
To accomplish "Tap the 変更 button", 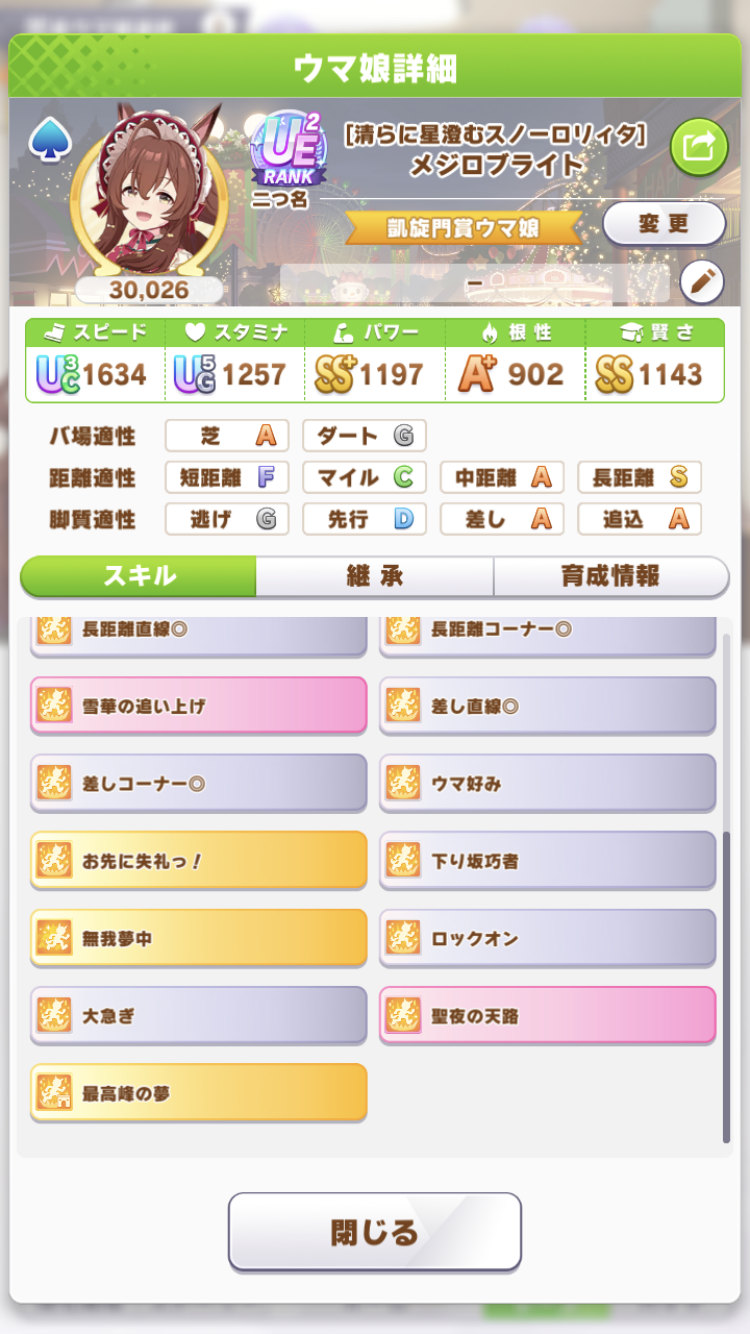I will 664,224.
